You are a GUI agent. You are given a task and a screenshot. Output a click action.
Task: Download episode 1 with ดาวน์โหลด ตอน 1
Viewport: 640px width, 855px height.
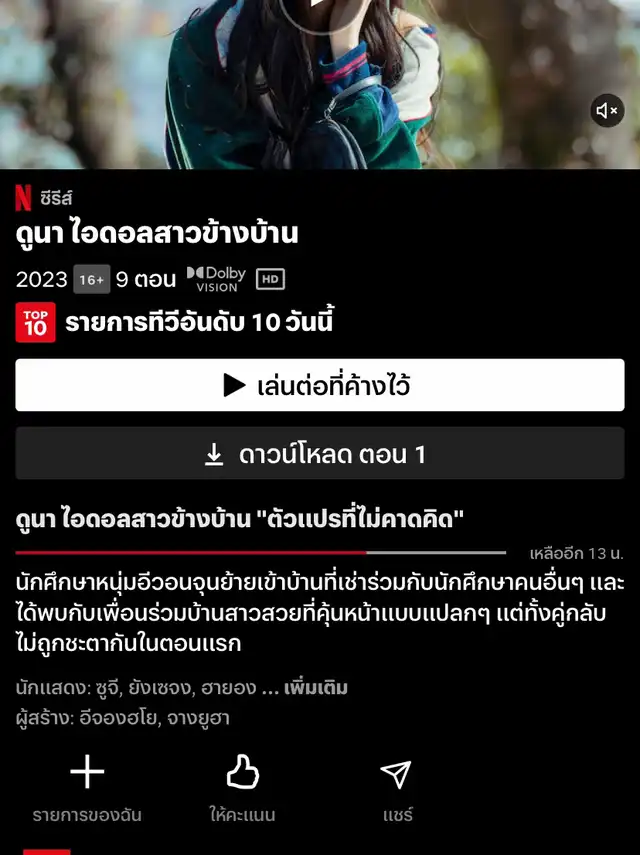320,454
